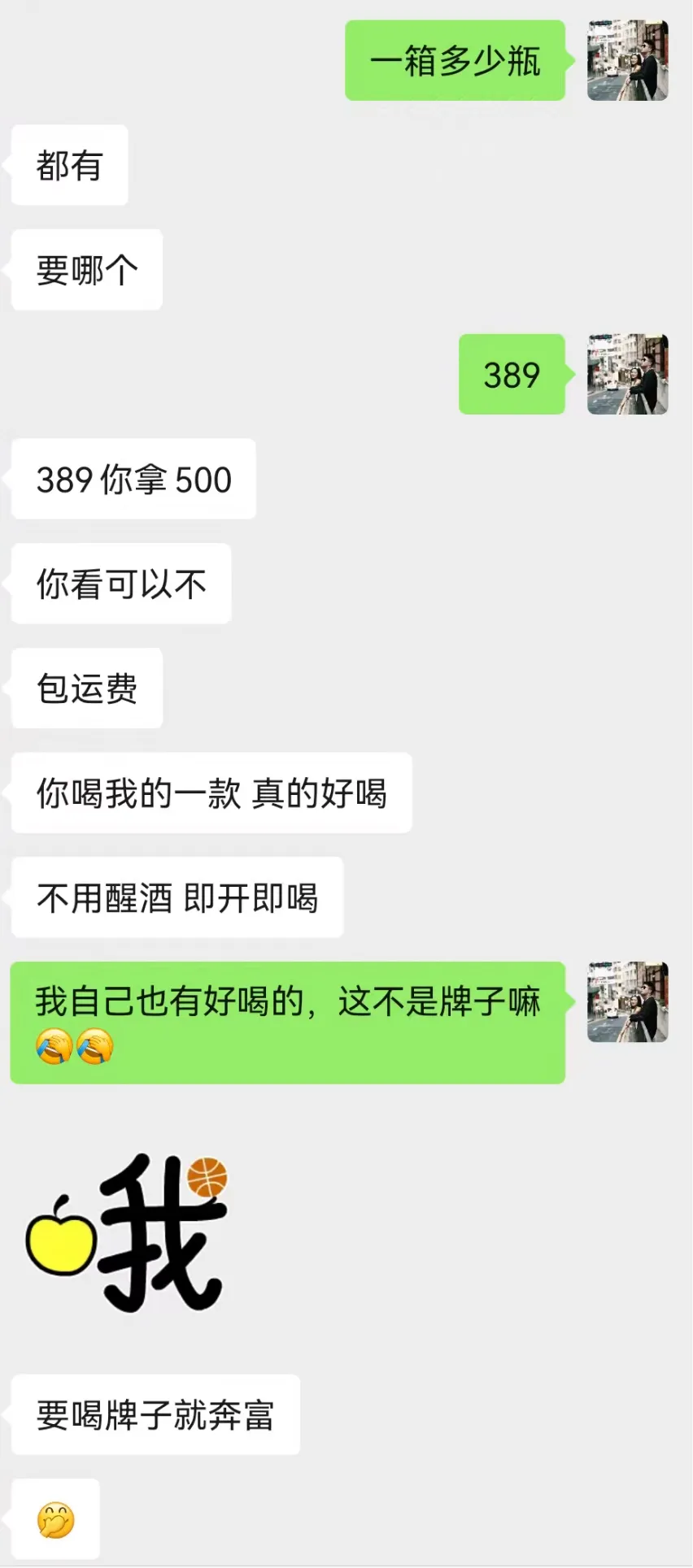
Task: View profile from avatar beside "我自己也有好喝的" message
Action: coord(627,1001)
